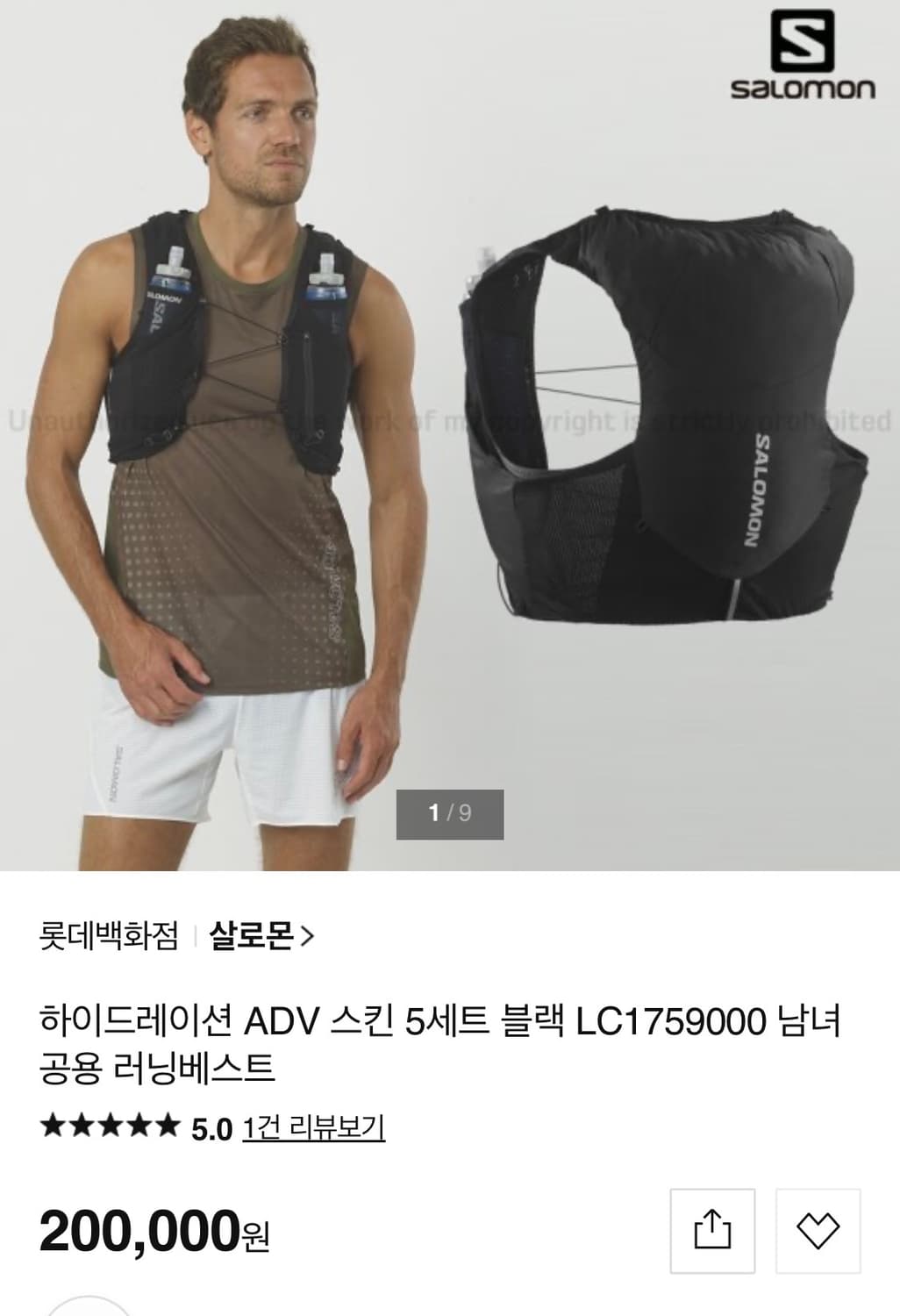Click the image counter showing 1 / 9

[x=450, y=815]
